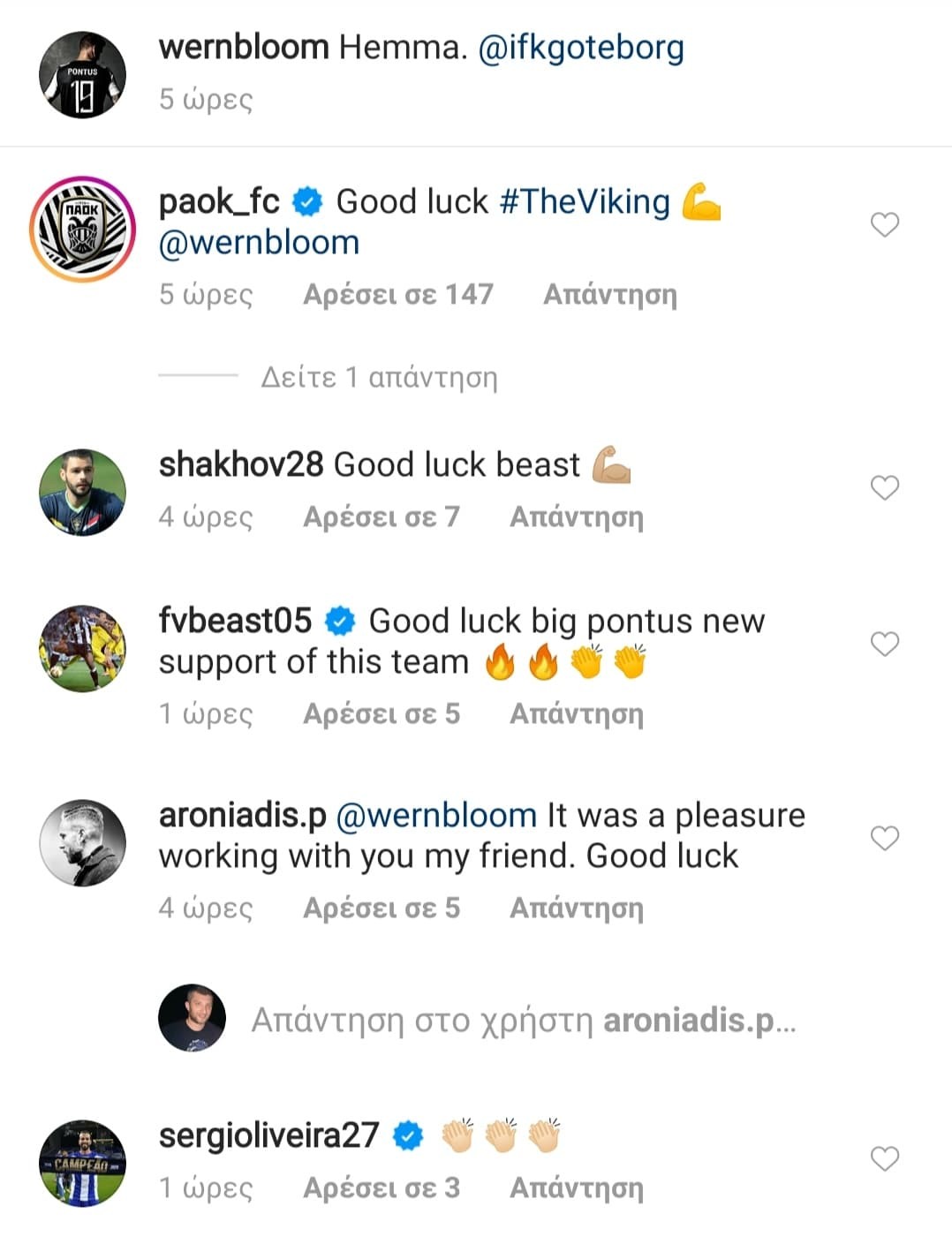
Task: Open the @ifkgoteborg mention in the caption
Action: [580, 48]
